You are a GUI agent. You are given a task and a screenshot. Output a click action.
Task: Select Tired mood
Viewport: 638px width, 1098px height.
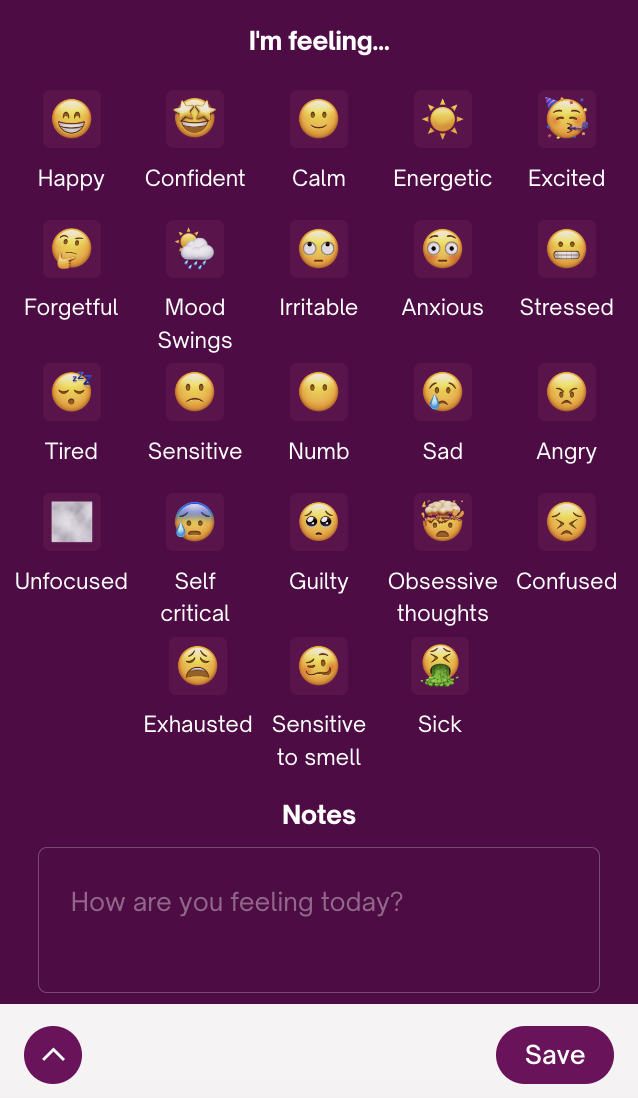pyautogui.click(x=71, y=392)
